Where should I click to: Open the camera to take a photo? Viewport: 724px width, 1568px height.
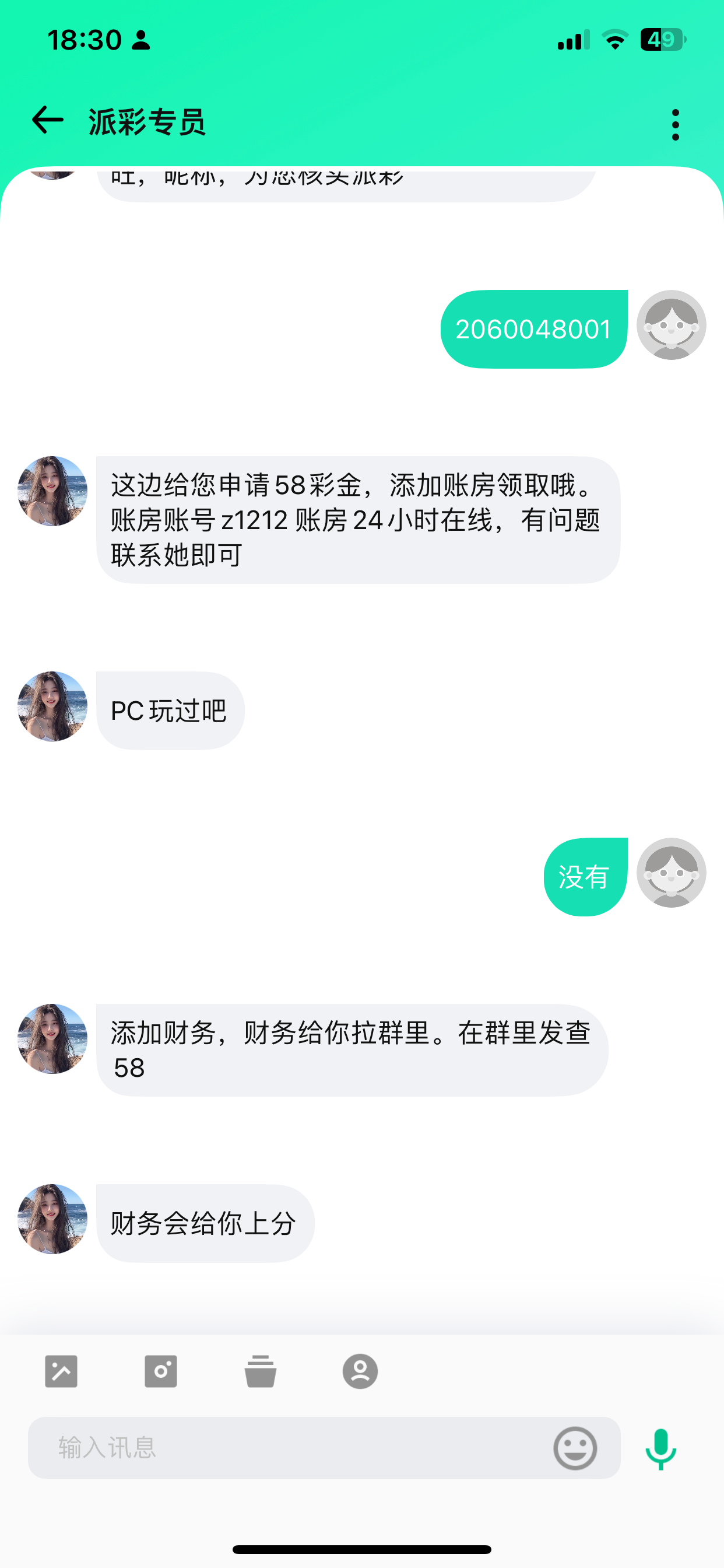161,1371
